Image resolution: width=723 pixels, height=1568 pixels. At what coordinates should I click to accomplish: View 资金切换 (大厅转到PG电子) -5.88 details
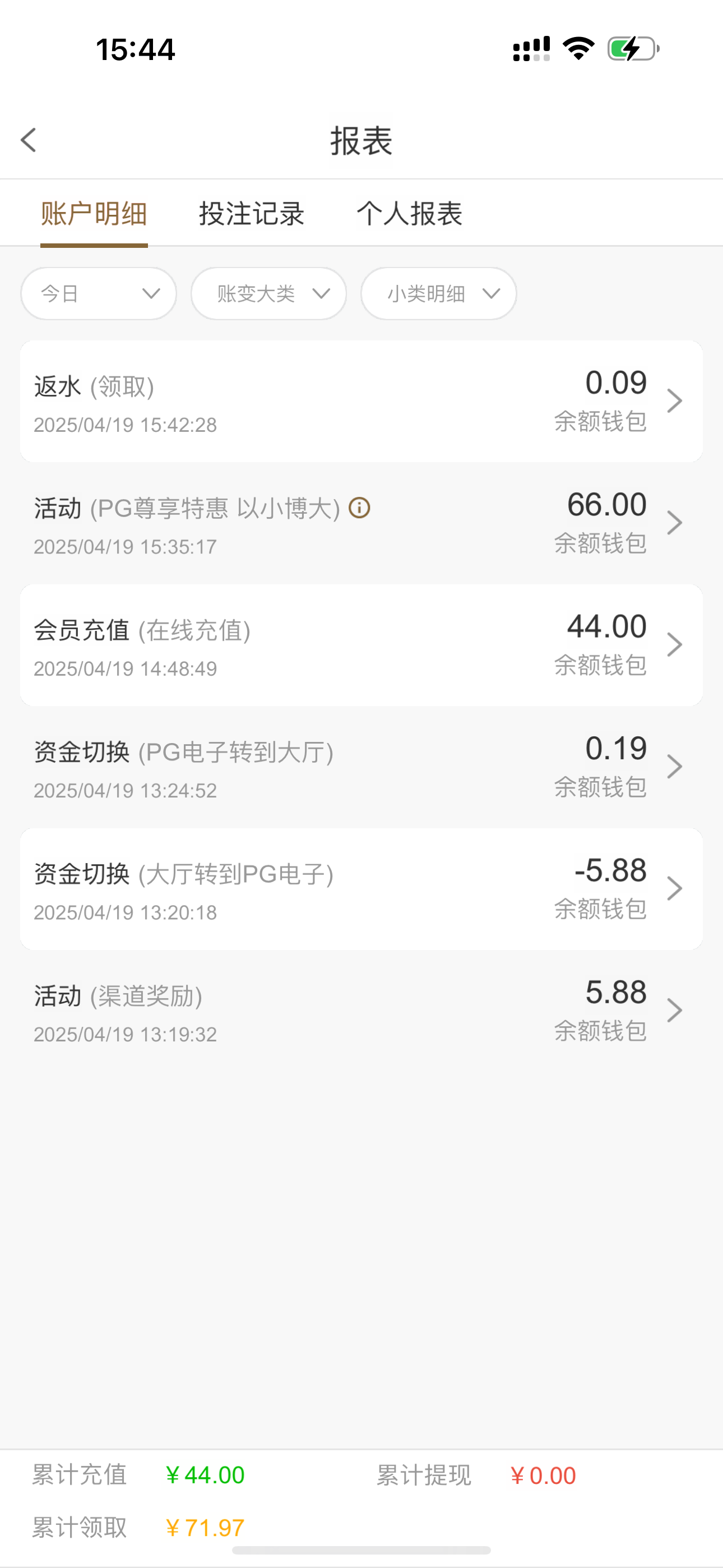pyautogui.click(x=361, y=889)
